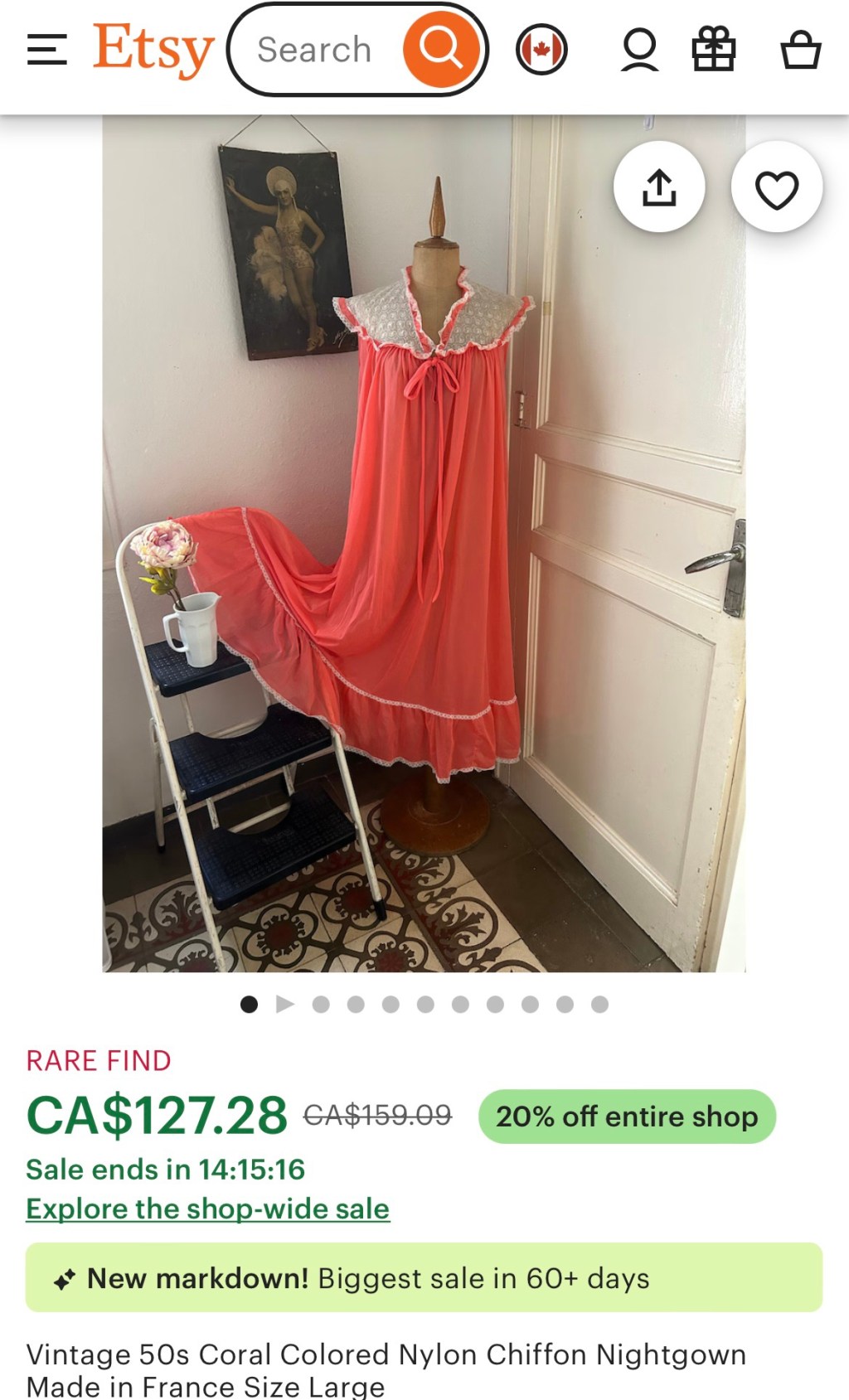Jump to the listing video indicator
This screenshot has height=1400, width=849.
[285, 1005]
